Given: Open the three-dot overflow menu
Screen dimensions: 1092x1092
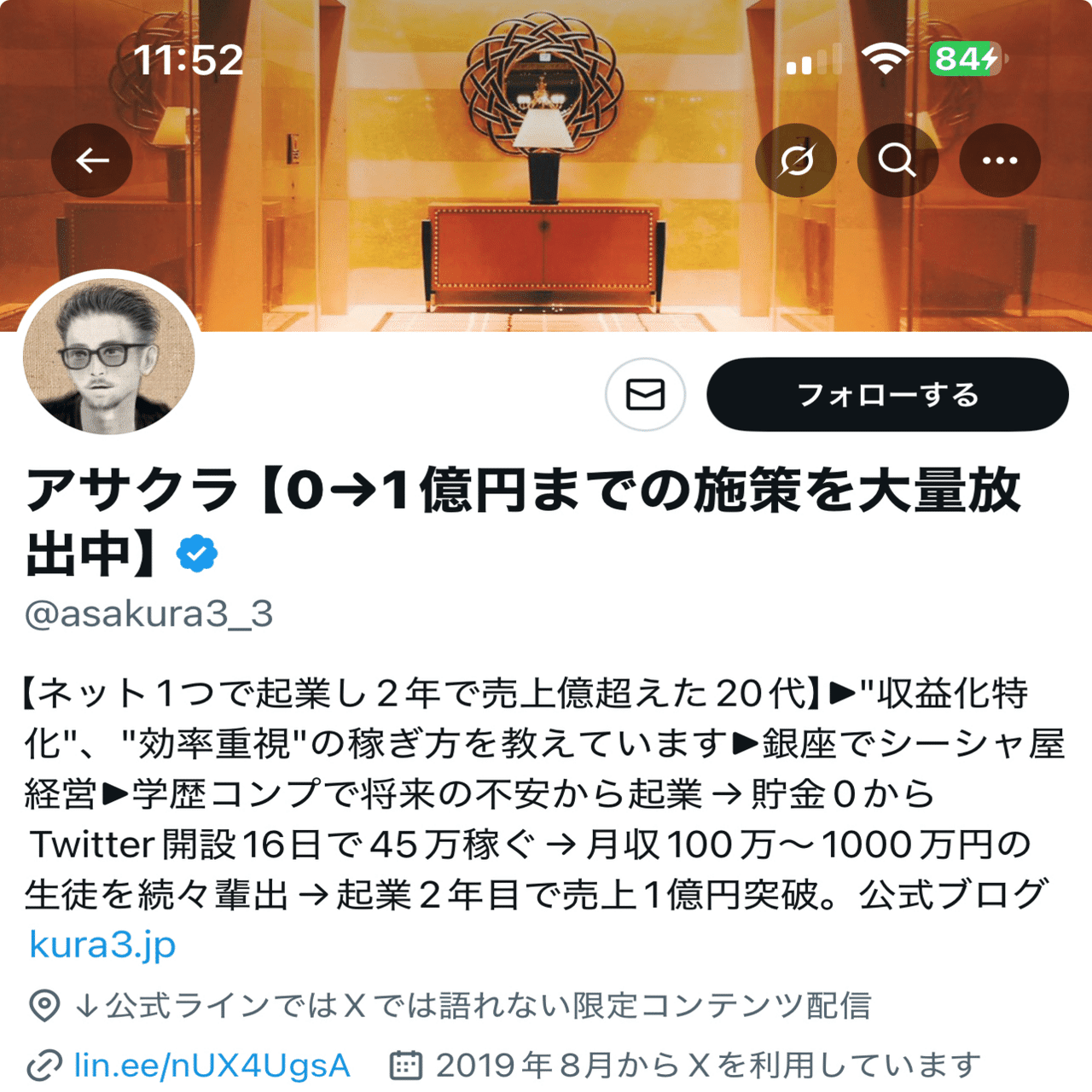Looking at the screenshot, I should (1000, 160).
